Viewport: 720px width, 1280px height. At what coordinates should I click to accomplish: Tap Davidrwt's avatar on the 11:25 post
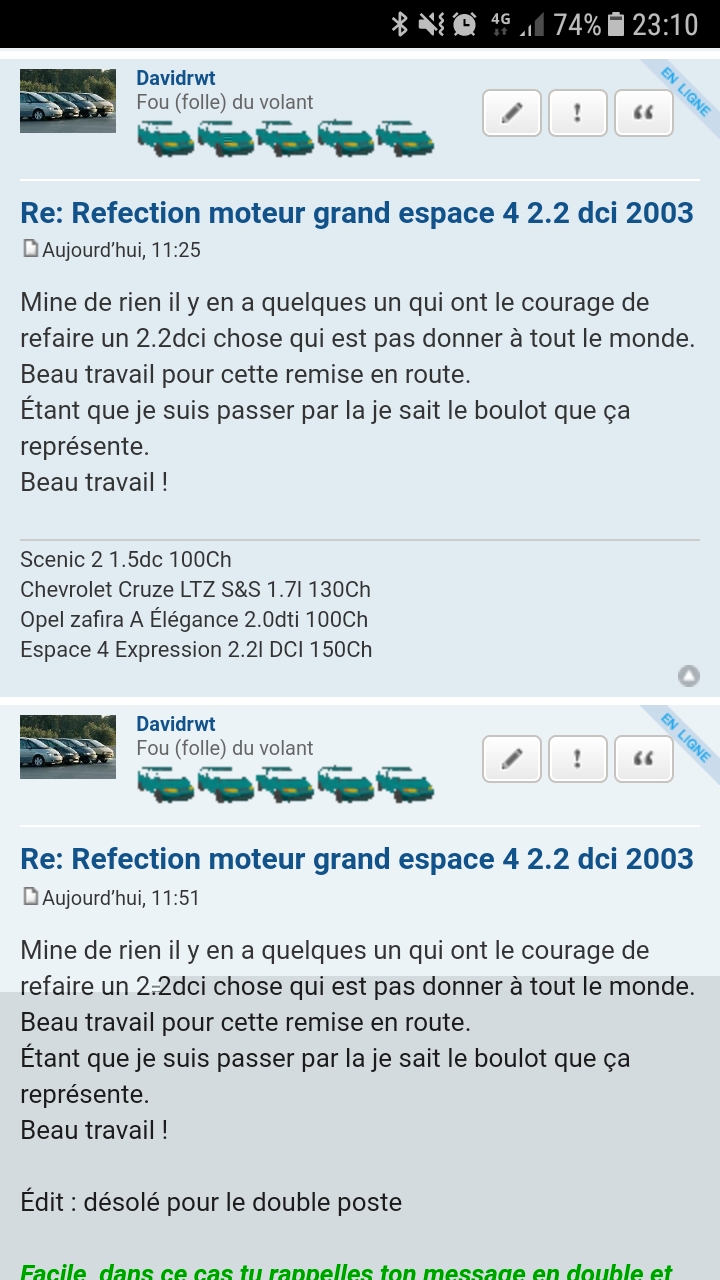[x=68, y=101]
